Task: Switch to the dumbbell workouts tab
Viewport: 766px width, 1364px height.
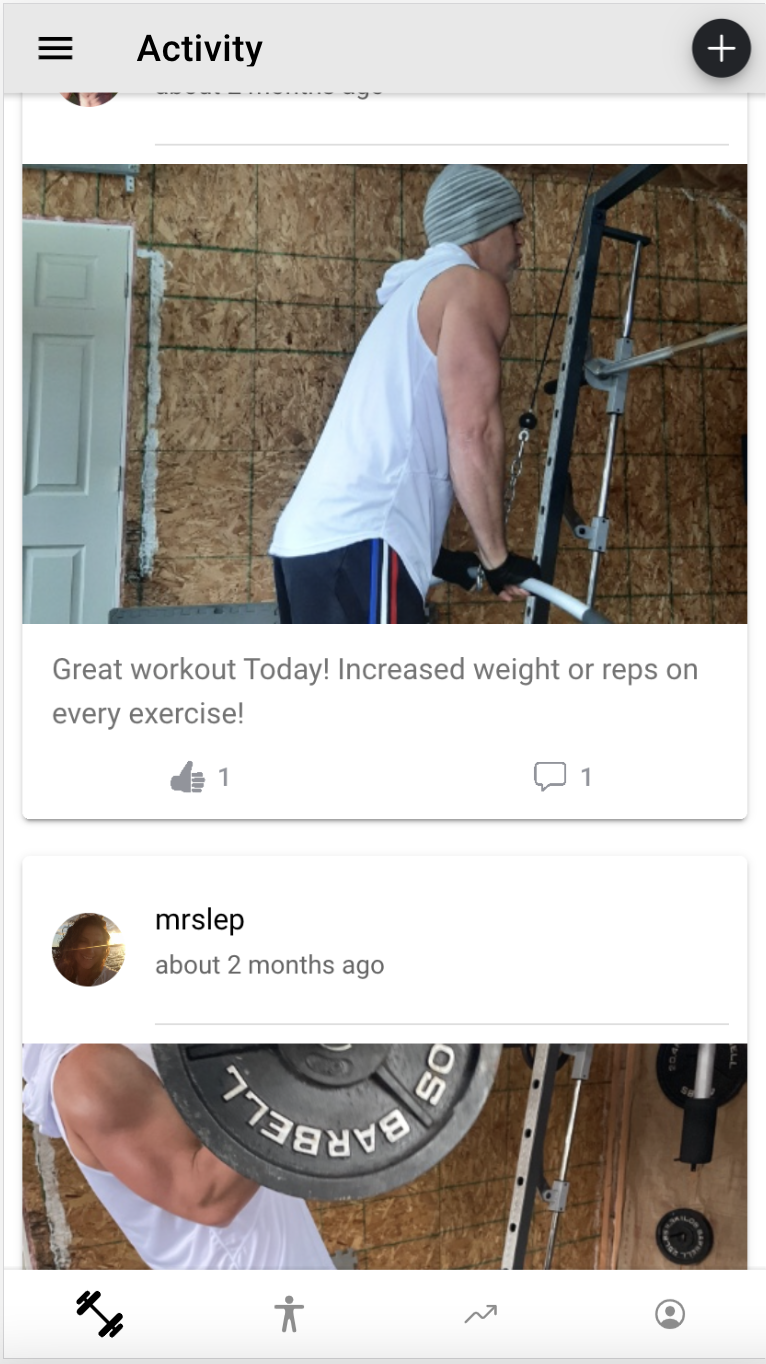Action: tap(100, 1313)
